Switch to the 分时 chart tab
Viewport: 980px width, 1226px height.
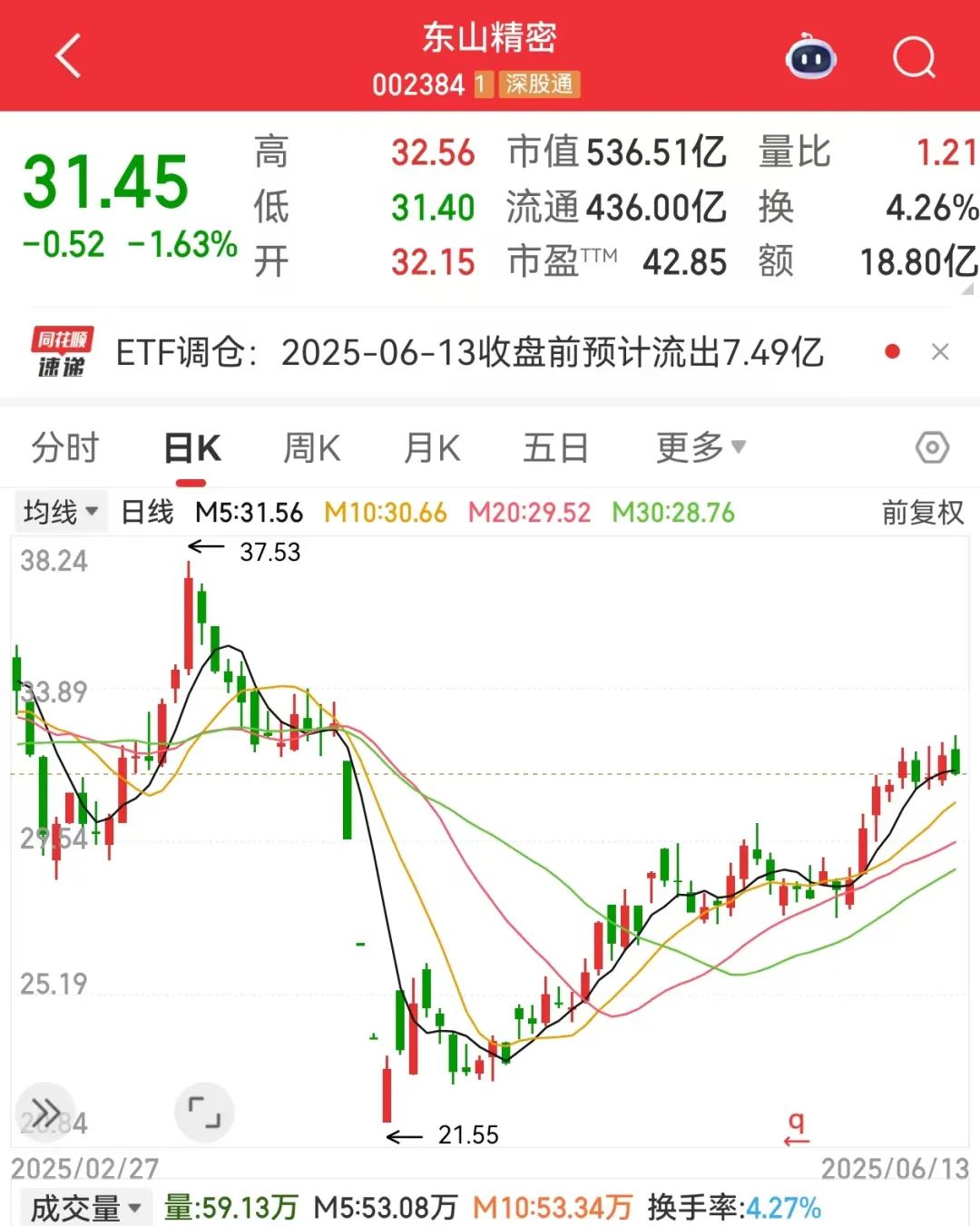(x=64, y=448)
